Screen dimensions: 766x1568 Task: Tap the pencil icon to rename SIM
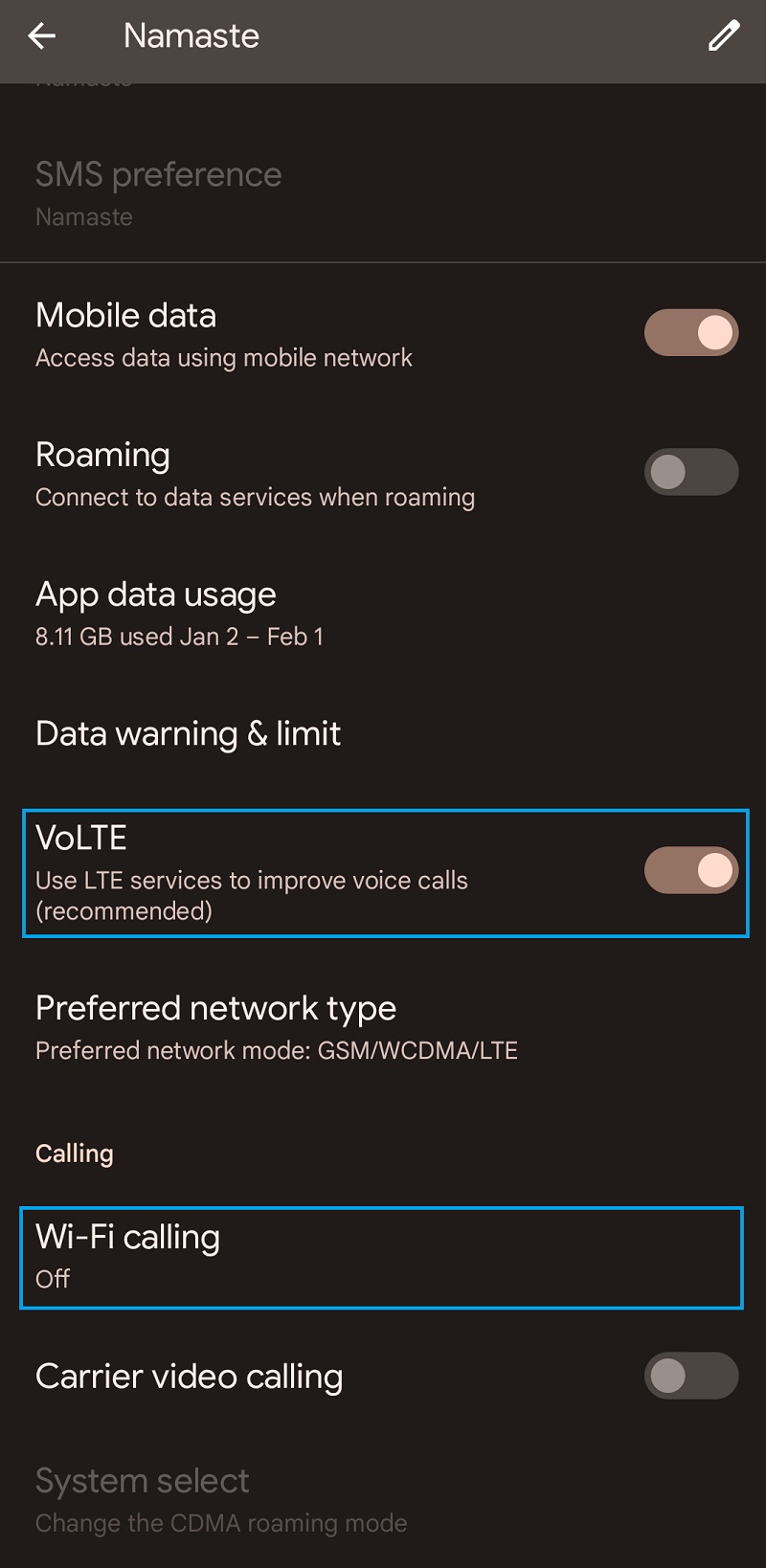tap(723, 35)
